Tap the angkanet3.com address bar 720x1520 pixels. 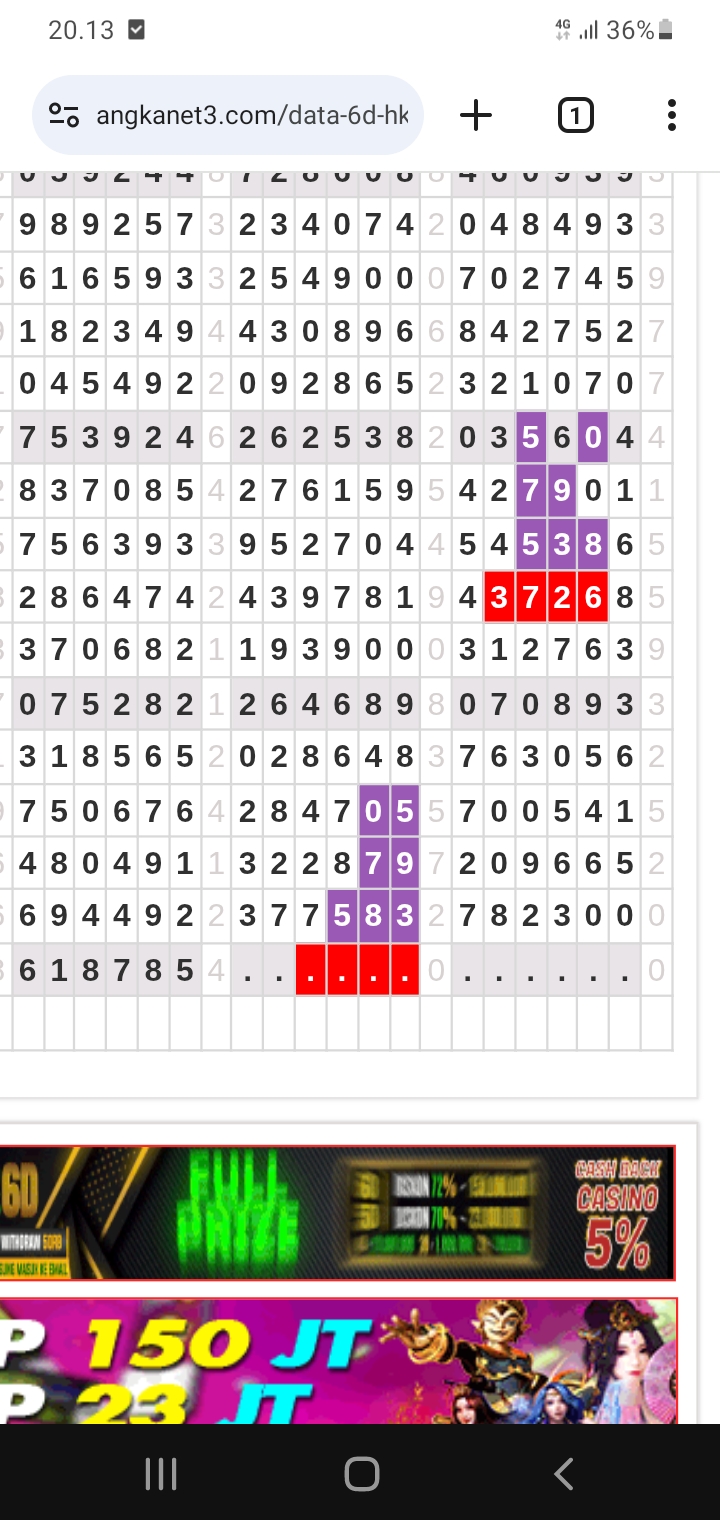[228, 116]
